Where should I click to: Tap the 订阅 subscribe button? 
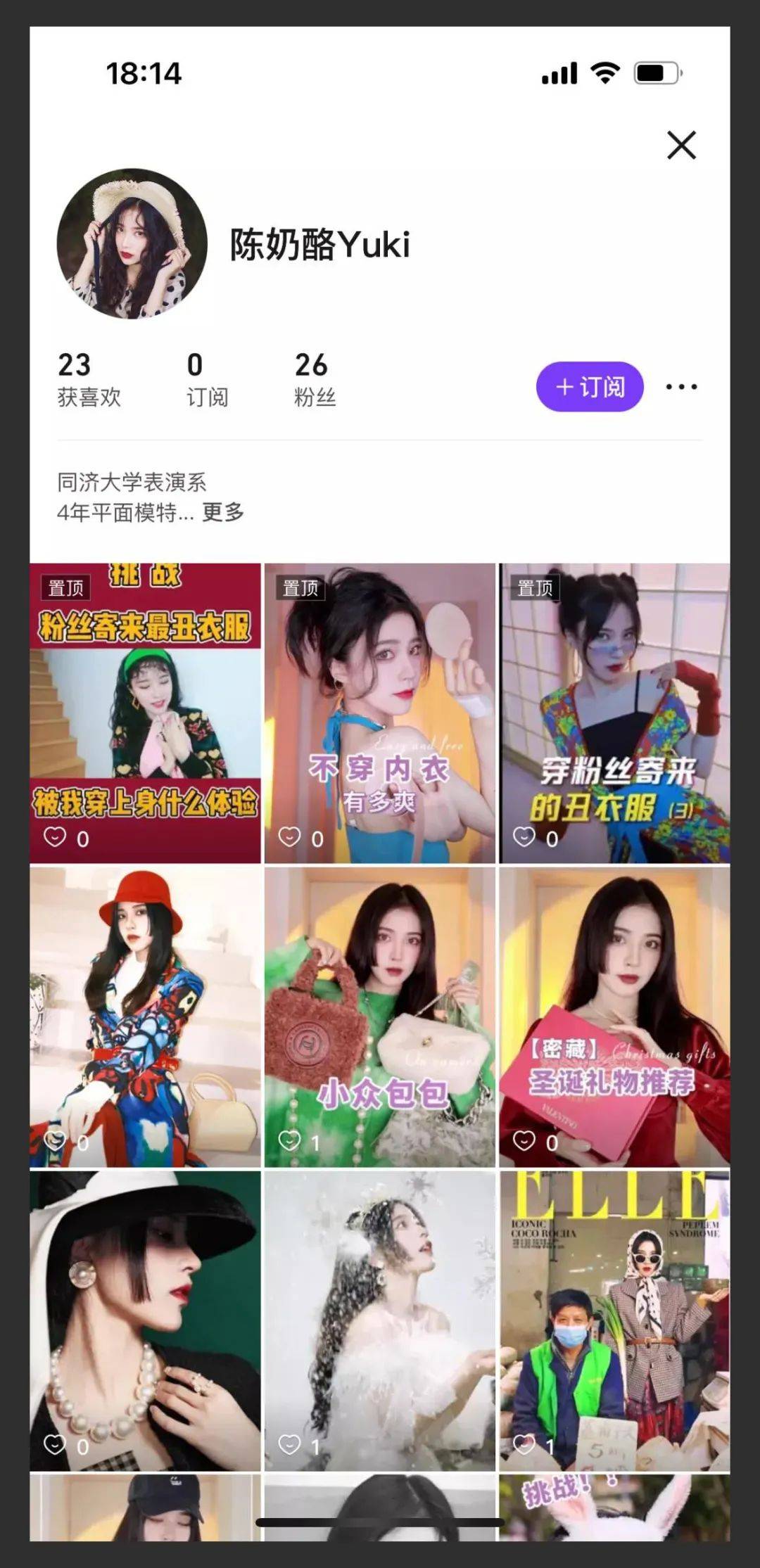tap(590, 387)
